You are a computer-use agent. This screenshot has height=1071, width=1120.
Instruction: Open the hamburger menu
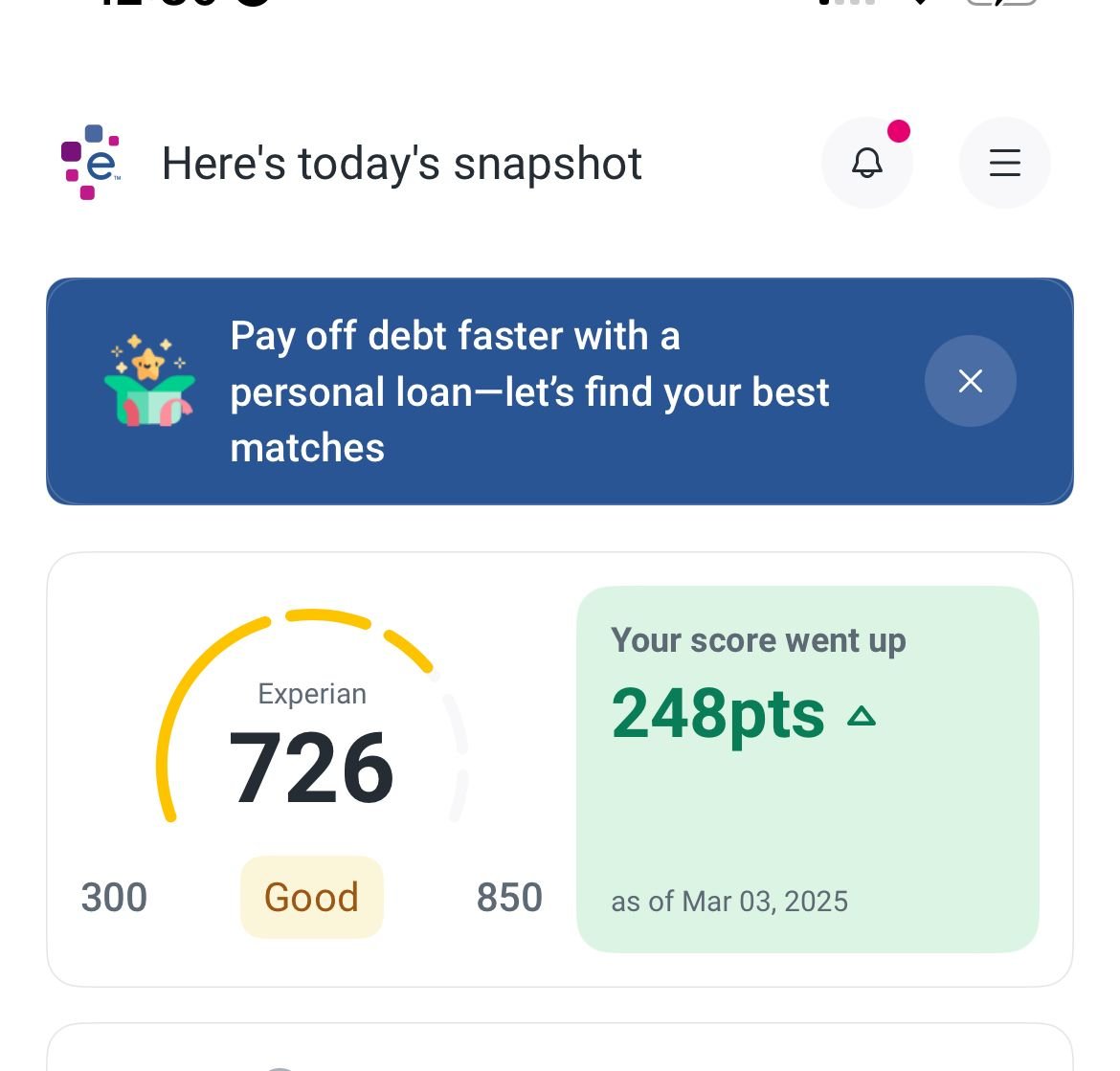(x=1004, y=163)
